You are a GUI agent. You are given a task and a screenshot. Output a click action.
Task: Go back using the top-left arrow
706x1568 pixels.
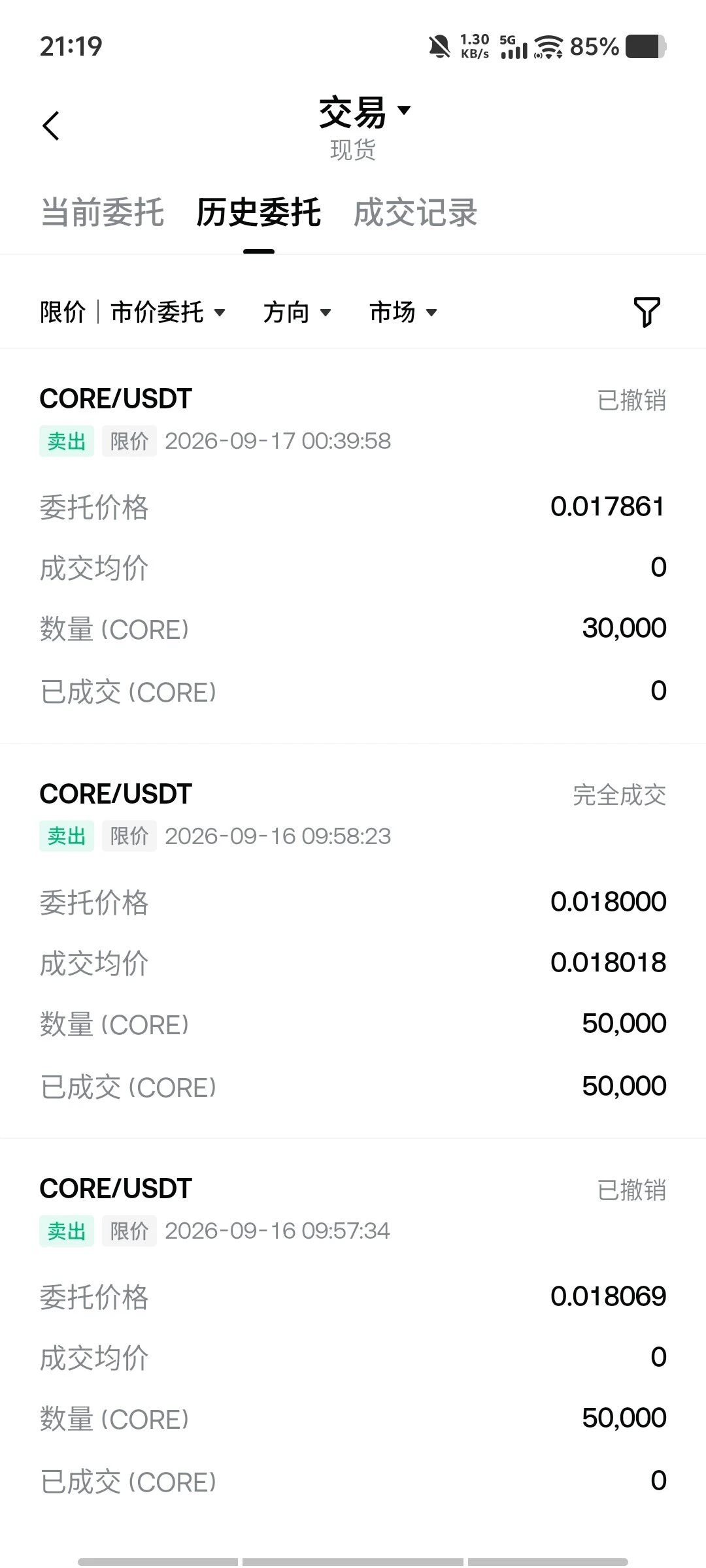point(51,125)
